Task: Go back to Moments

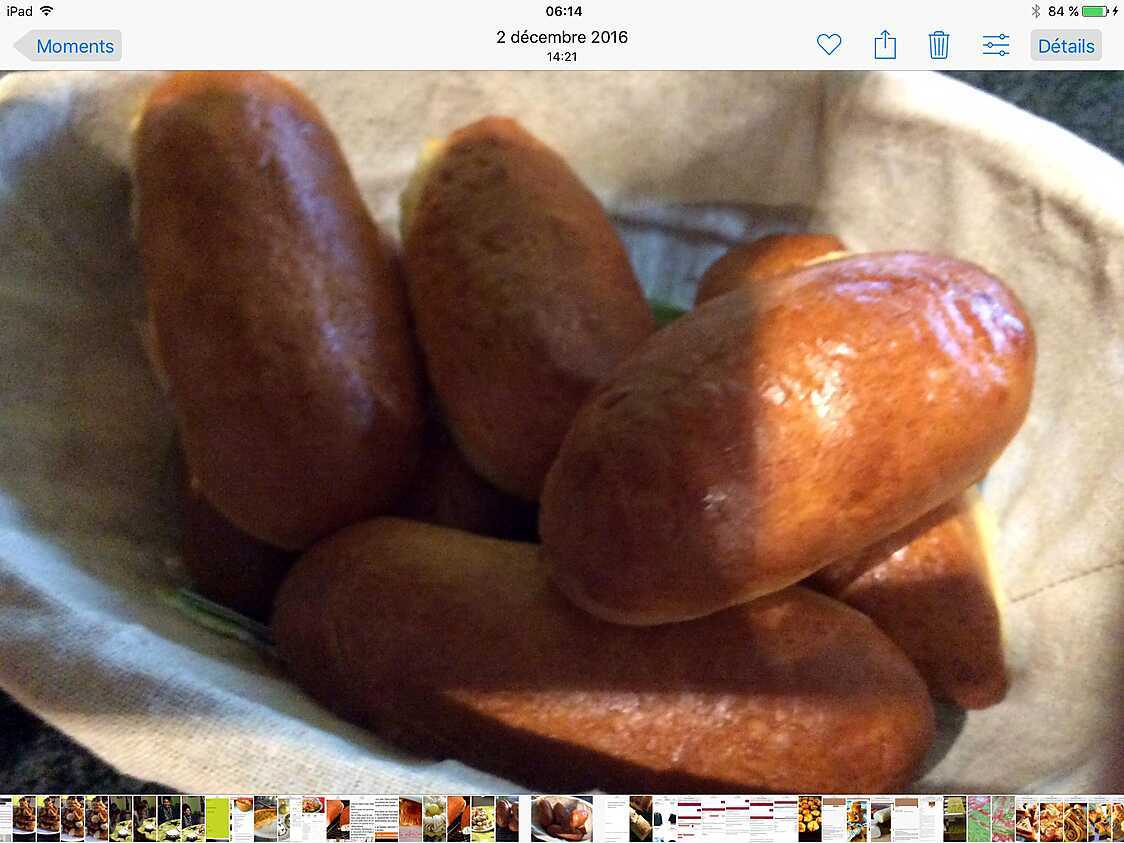Action: click(x=68, y=46)
